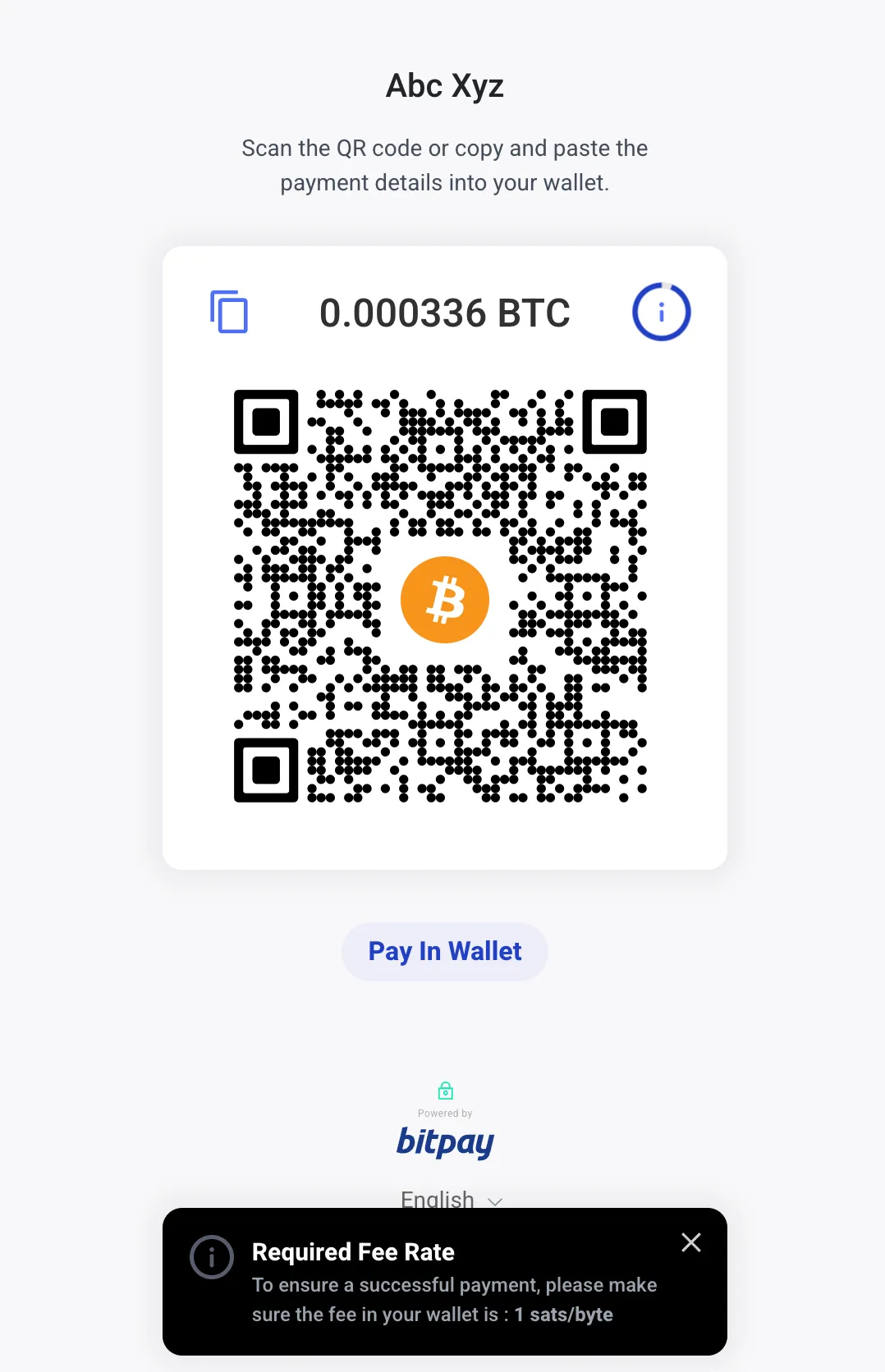Click the circled 'i' icon beside the amount

pos(661,312)
